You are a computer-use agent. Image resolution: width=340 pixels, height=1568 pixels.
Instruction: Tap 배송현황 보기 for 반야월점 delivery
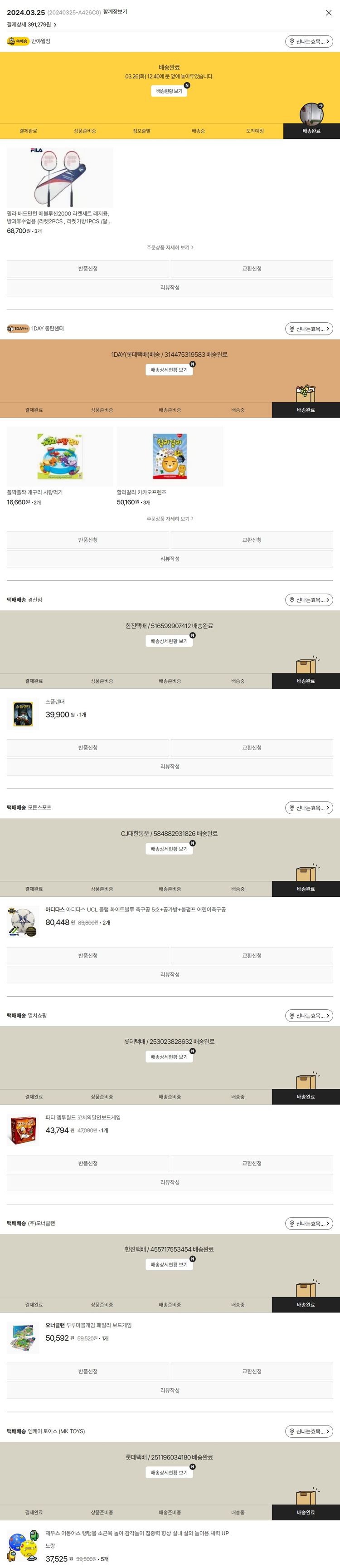169,91
